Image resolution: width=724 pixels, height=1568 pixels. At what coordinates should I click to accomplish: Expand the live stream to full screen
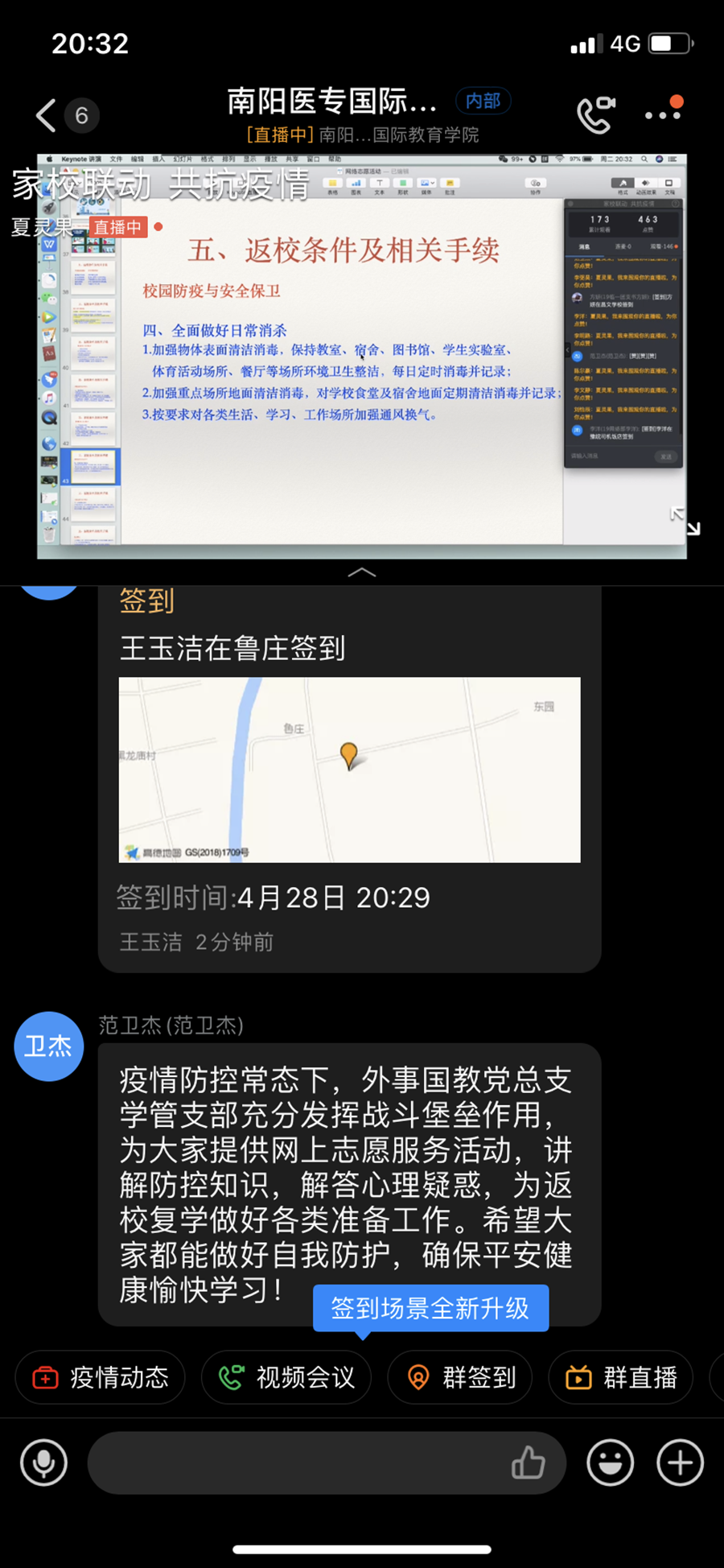(685, 521)
